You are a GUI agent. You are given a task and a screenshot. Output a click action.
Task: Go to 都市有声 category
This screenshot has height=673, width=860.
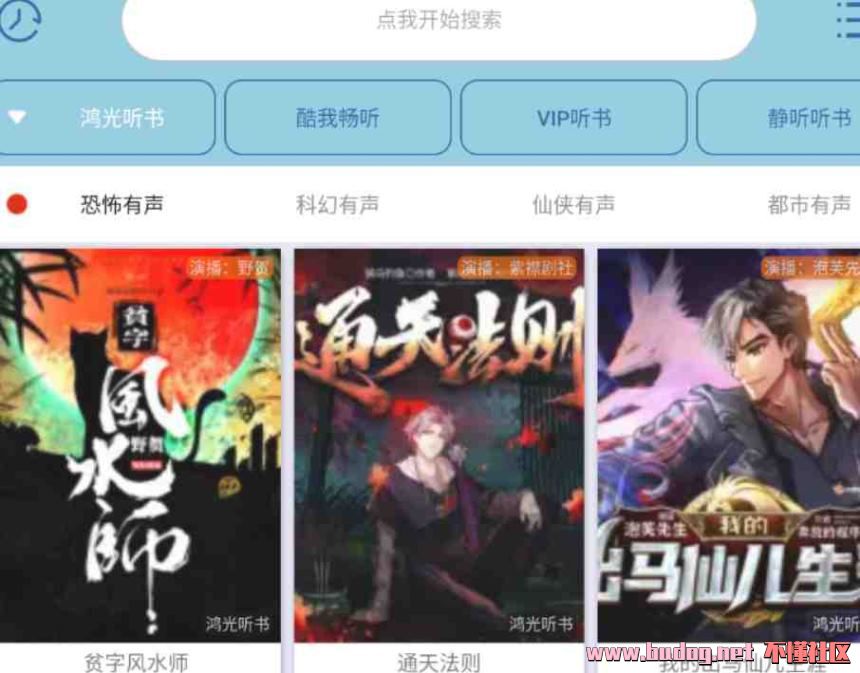click(x=808, y=205)
